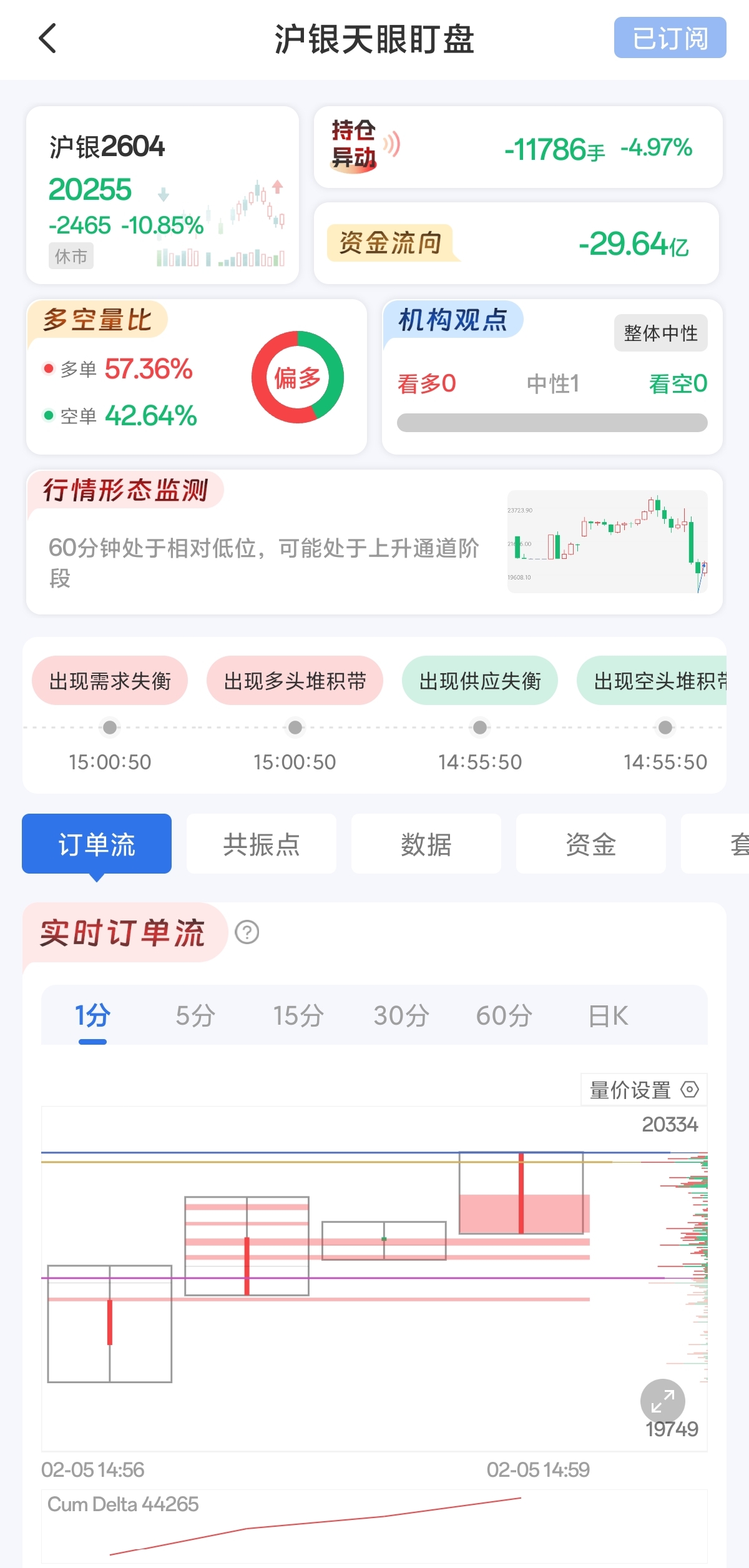Viewport: 749px width, 1568px height.
Task: Open the 实时订单流 help question mark
Action: click(247, 931)
